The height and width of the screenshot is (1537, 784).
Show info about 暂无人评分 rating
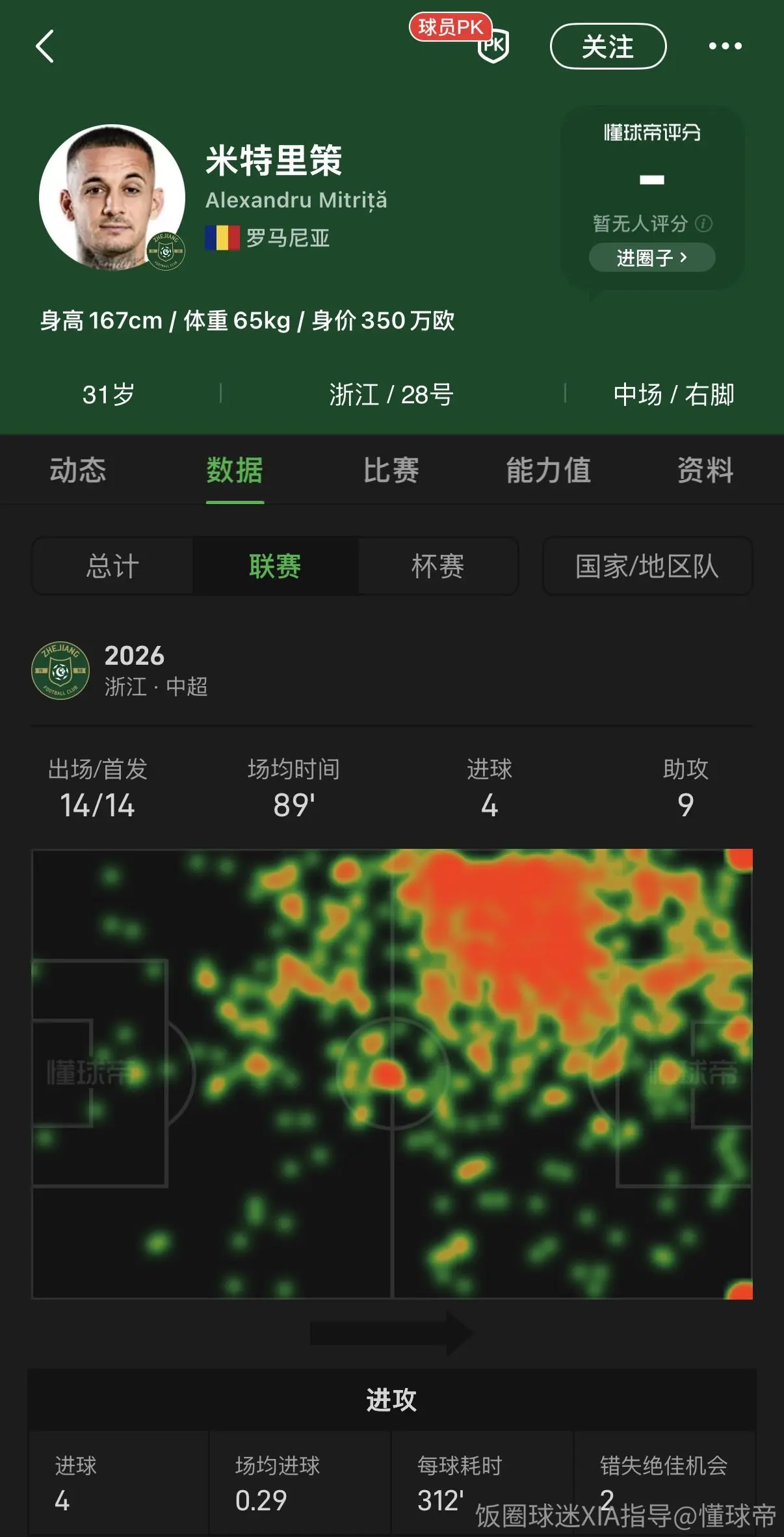[703, 224]
